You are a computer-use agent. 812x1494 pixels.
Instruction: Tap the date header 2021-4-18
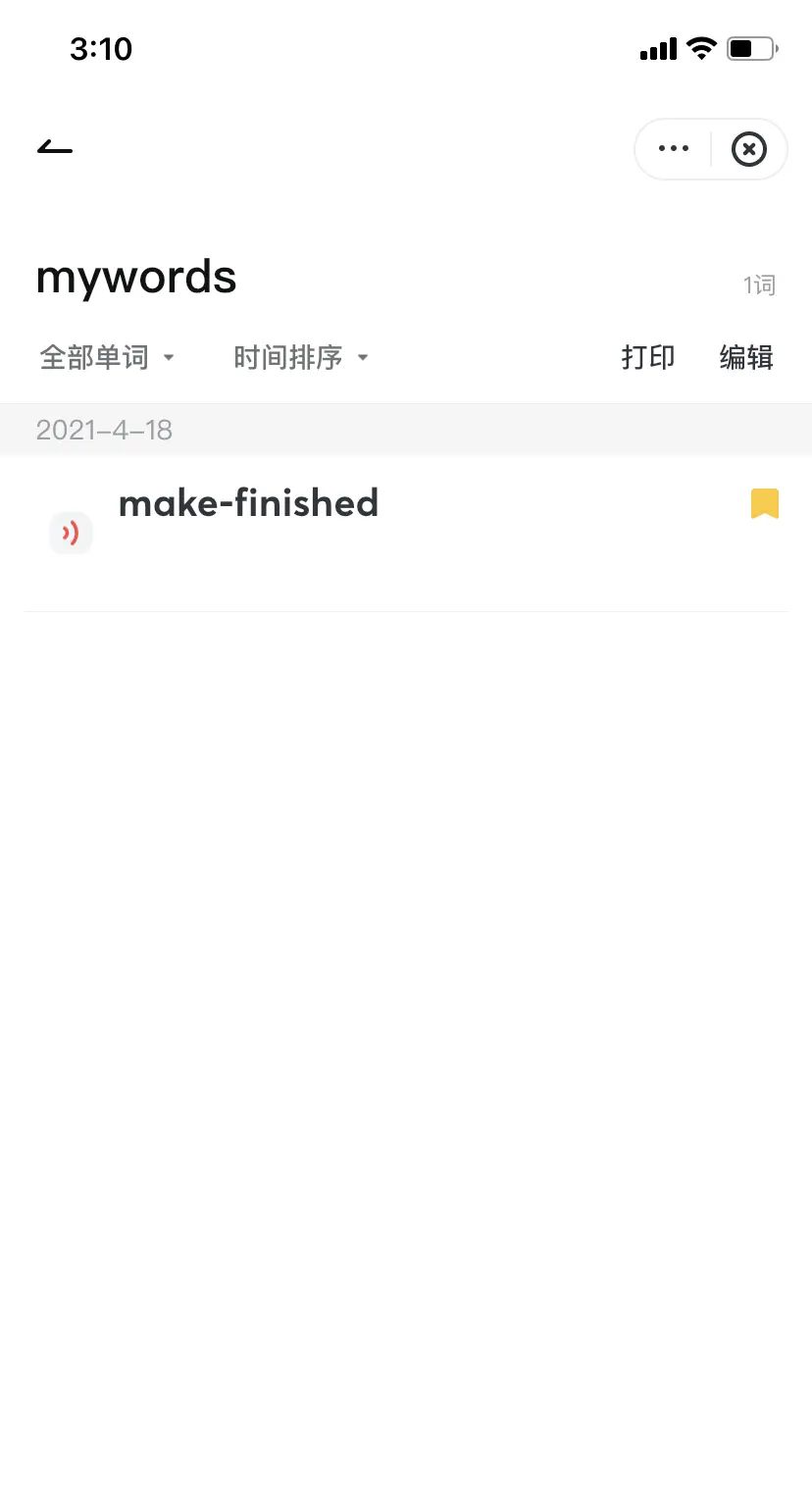[x=104, y=430]
